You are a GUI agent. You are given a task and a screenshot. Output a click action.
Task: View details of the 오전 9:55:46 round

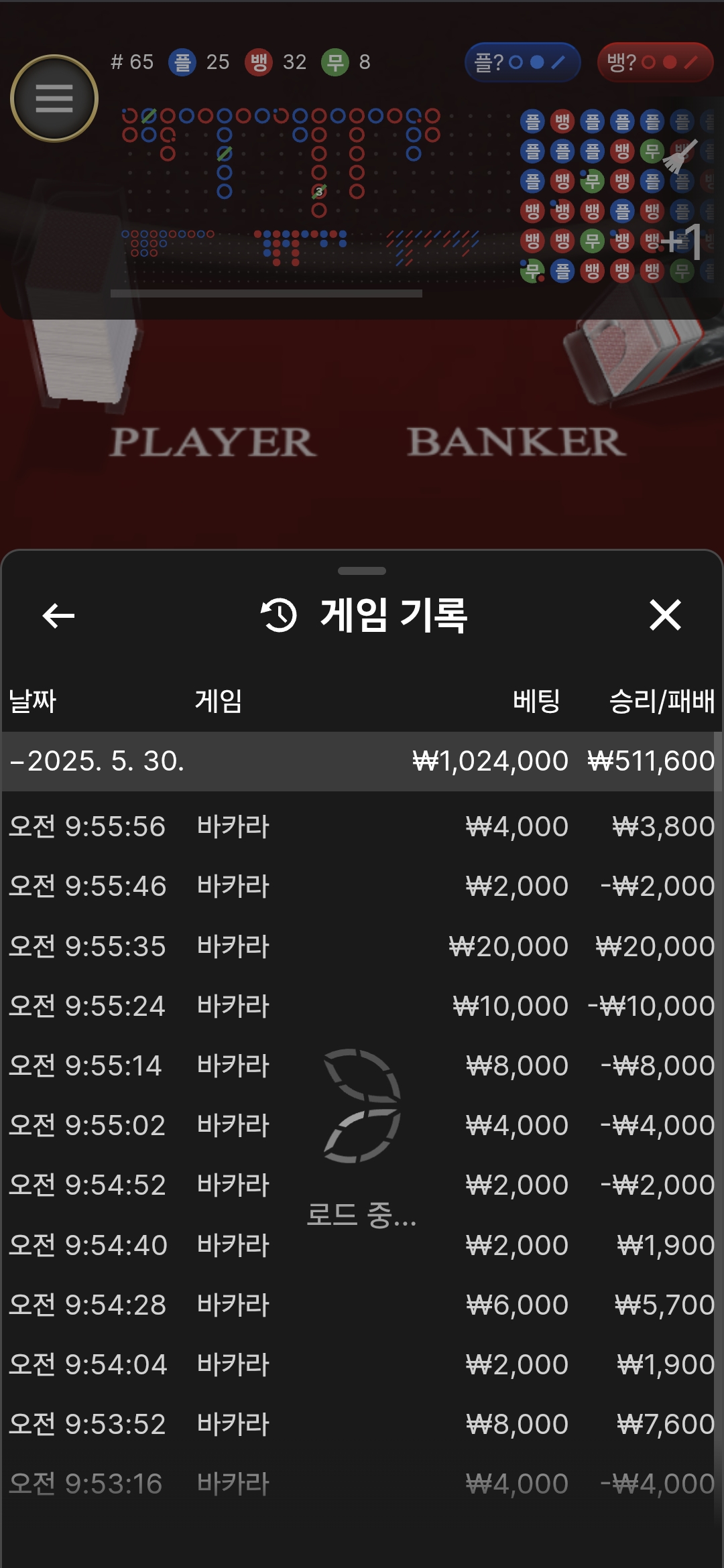tap(362, 886)
